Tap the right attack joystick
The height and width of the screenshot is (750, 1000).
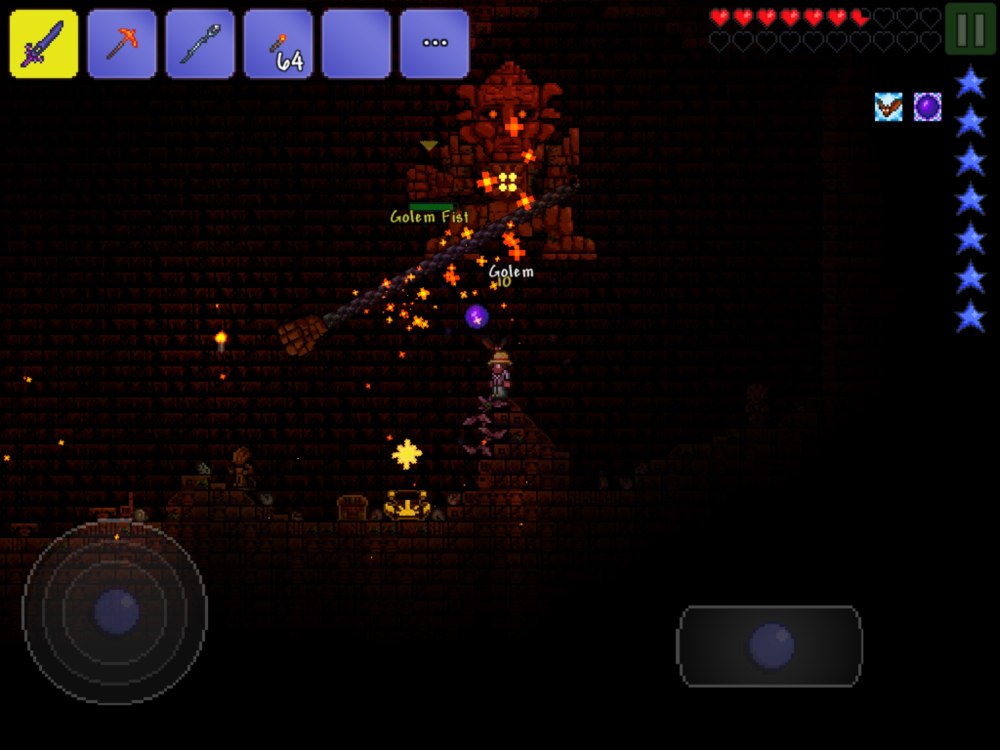(x=770, y=646)
